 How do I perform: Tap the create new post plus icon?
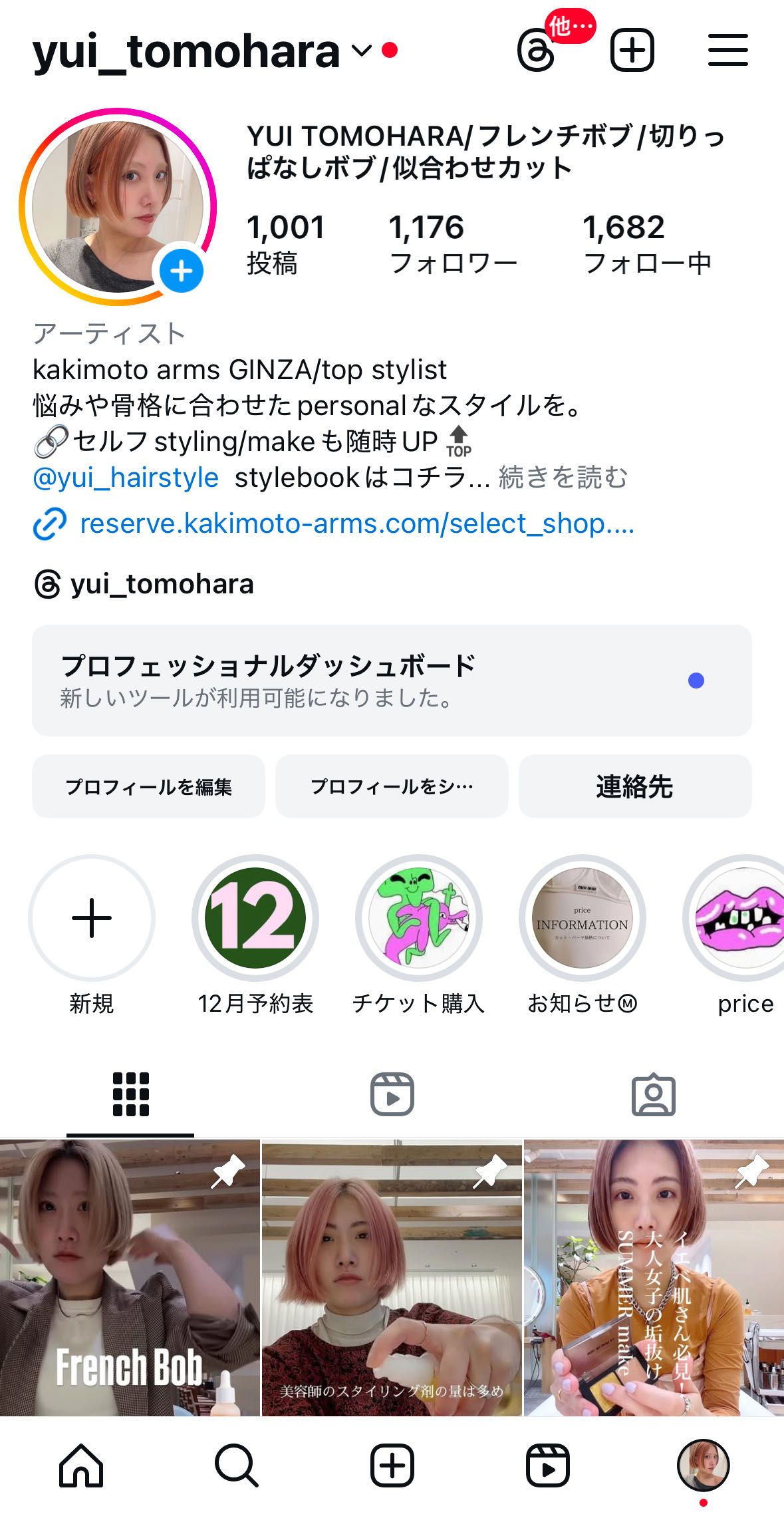(x=632, y=51)
